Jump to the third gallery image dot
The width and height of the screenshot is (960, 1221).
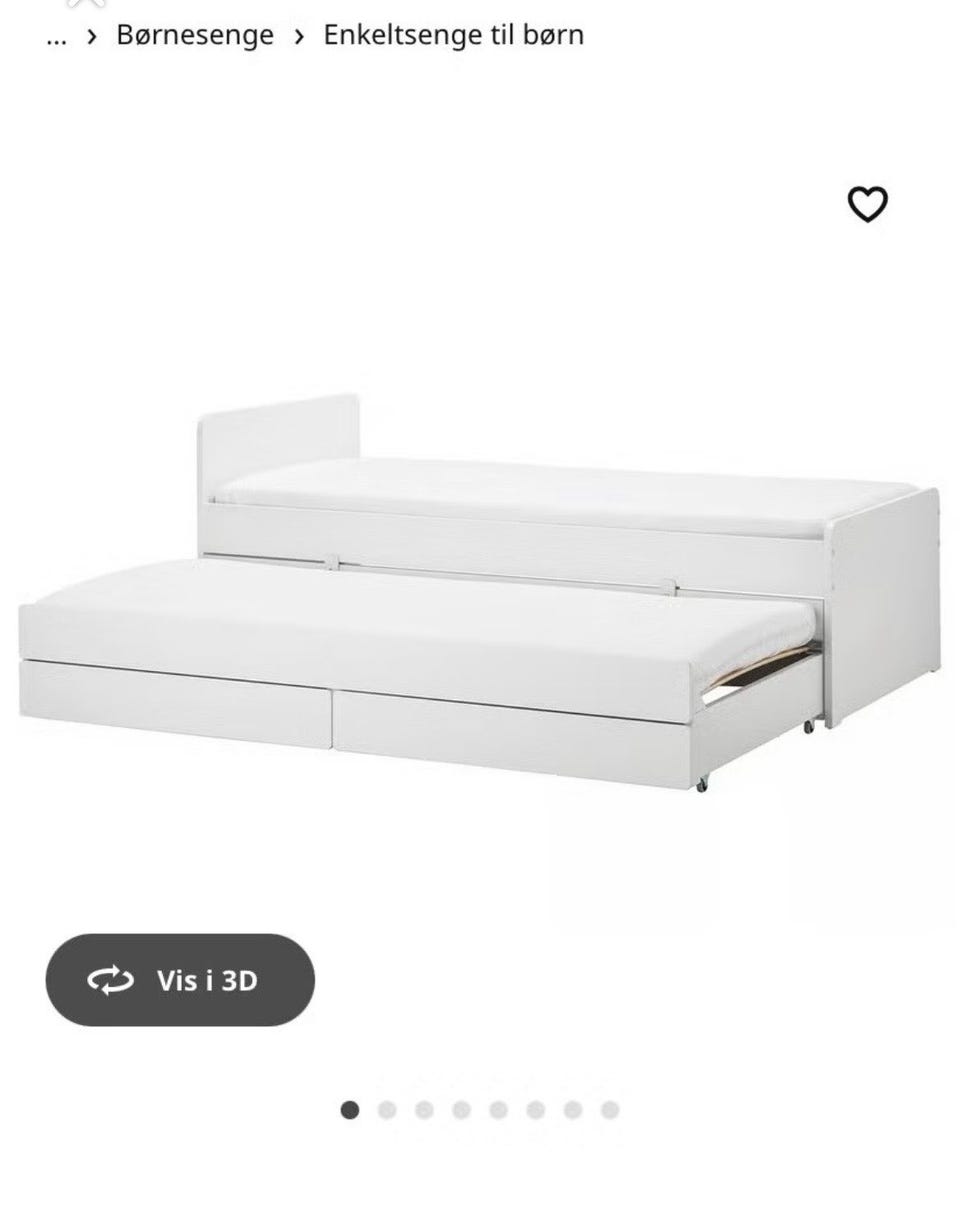pyautogui.click(x=423, y=1108)
